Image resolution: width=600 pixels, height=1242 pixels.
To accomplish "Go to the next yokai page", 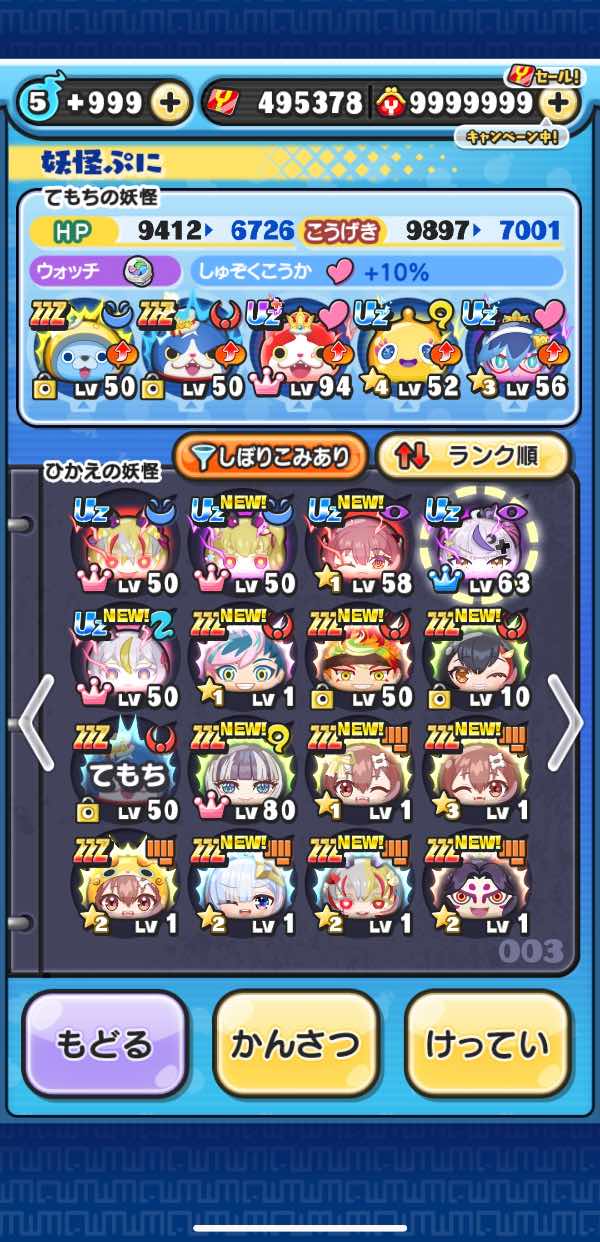I will click(564, 722).
